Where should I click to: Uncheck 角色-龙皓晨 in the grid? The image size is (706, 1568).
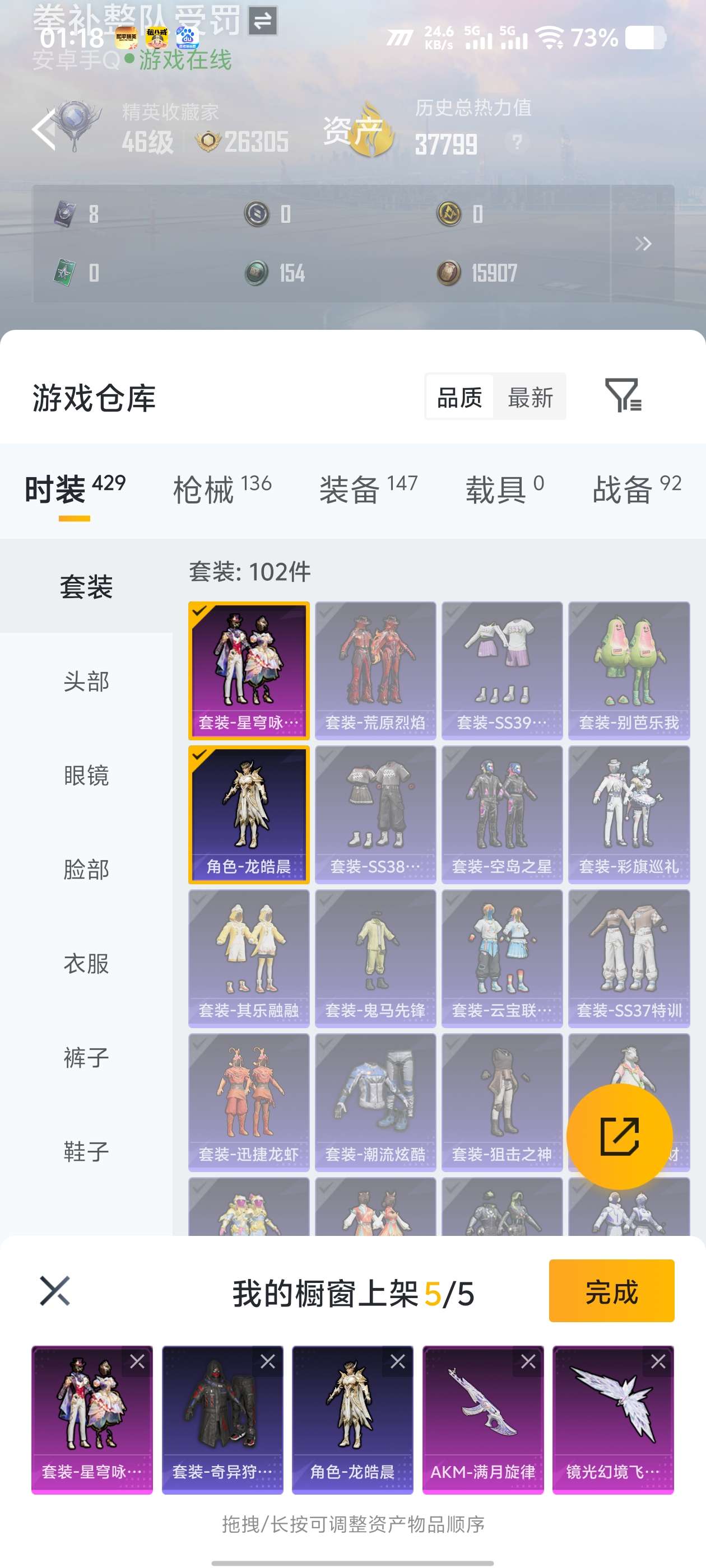[x=249, y=814]
